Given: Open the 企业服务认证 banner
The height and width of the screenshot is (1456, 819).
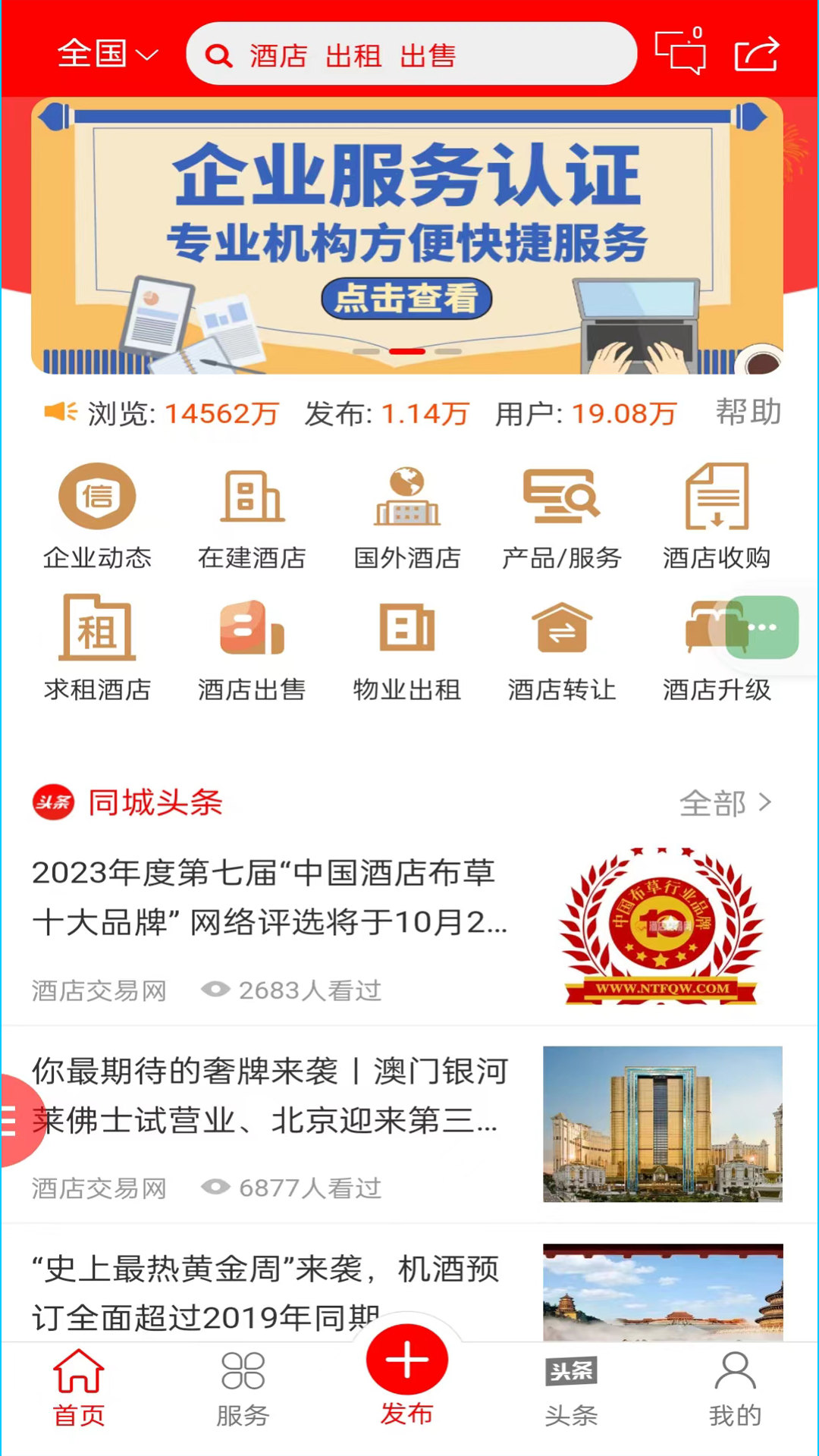Looking at the screenshot, I should pos(407,237).
